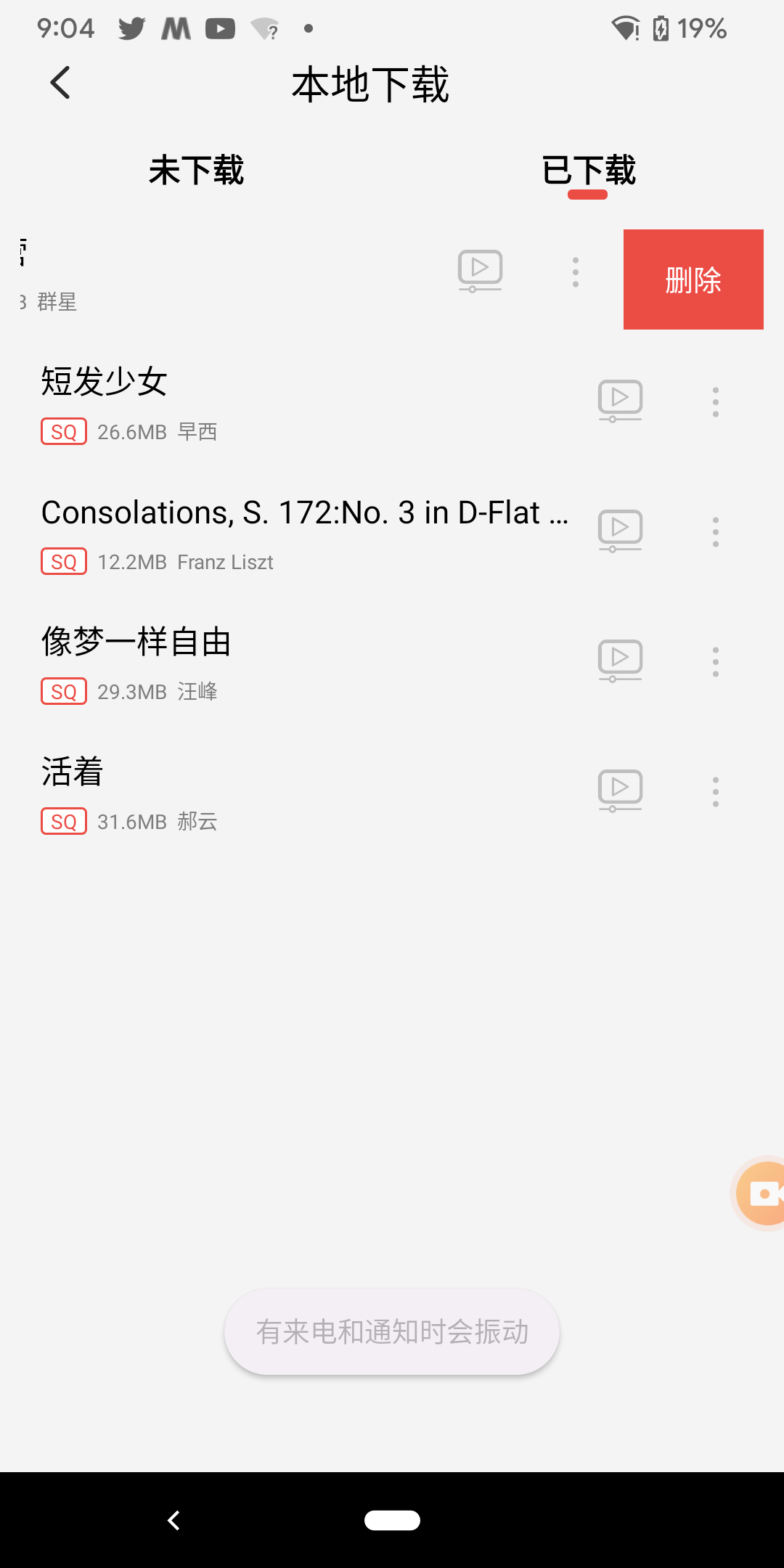Switch to the 未下载 tab
784x1568 pixels.
click(x=196, y=171)
